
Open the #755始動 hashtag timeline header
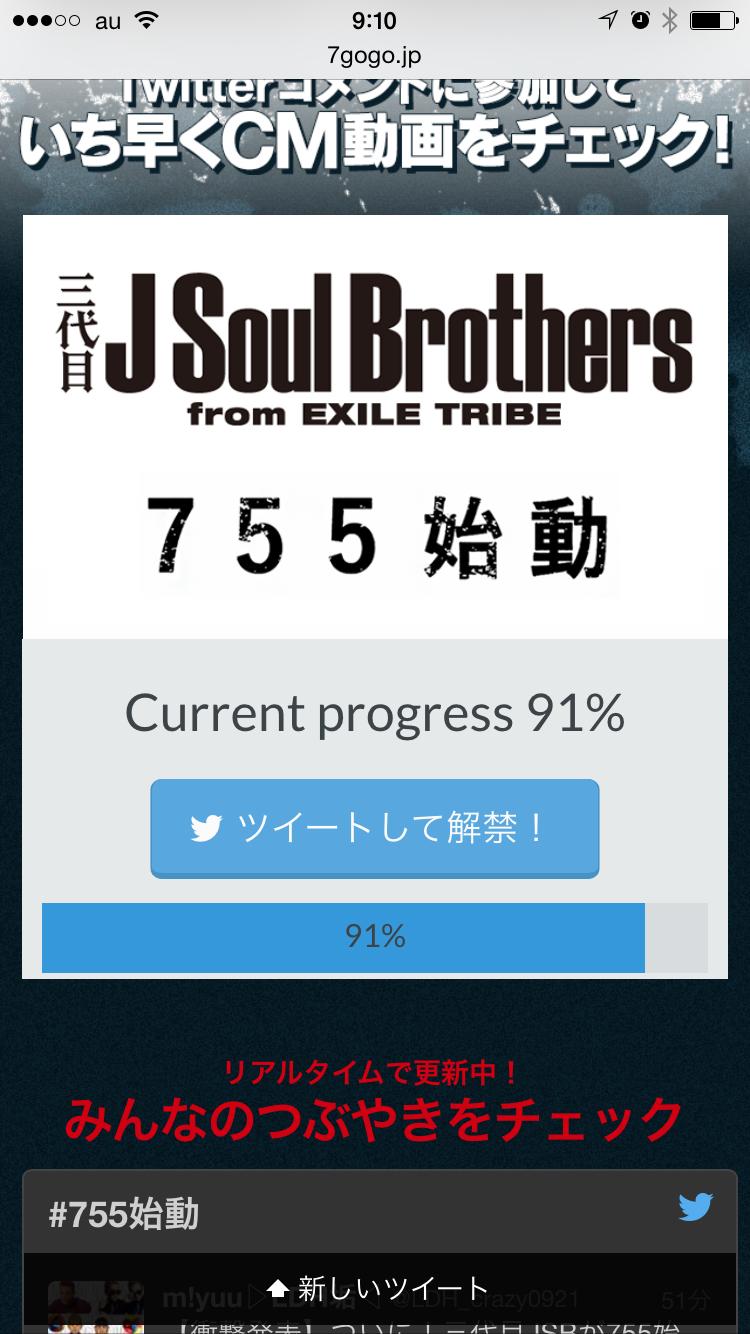click(124, 1215)
